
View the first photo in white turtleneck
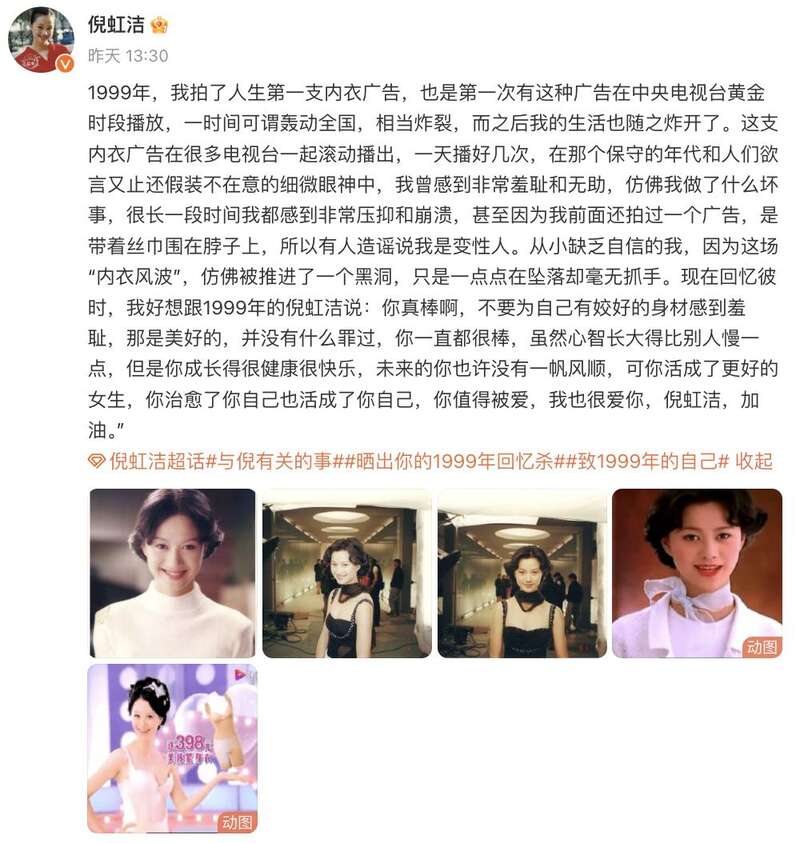pos(173,572)
